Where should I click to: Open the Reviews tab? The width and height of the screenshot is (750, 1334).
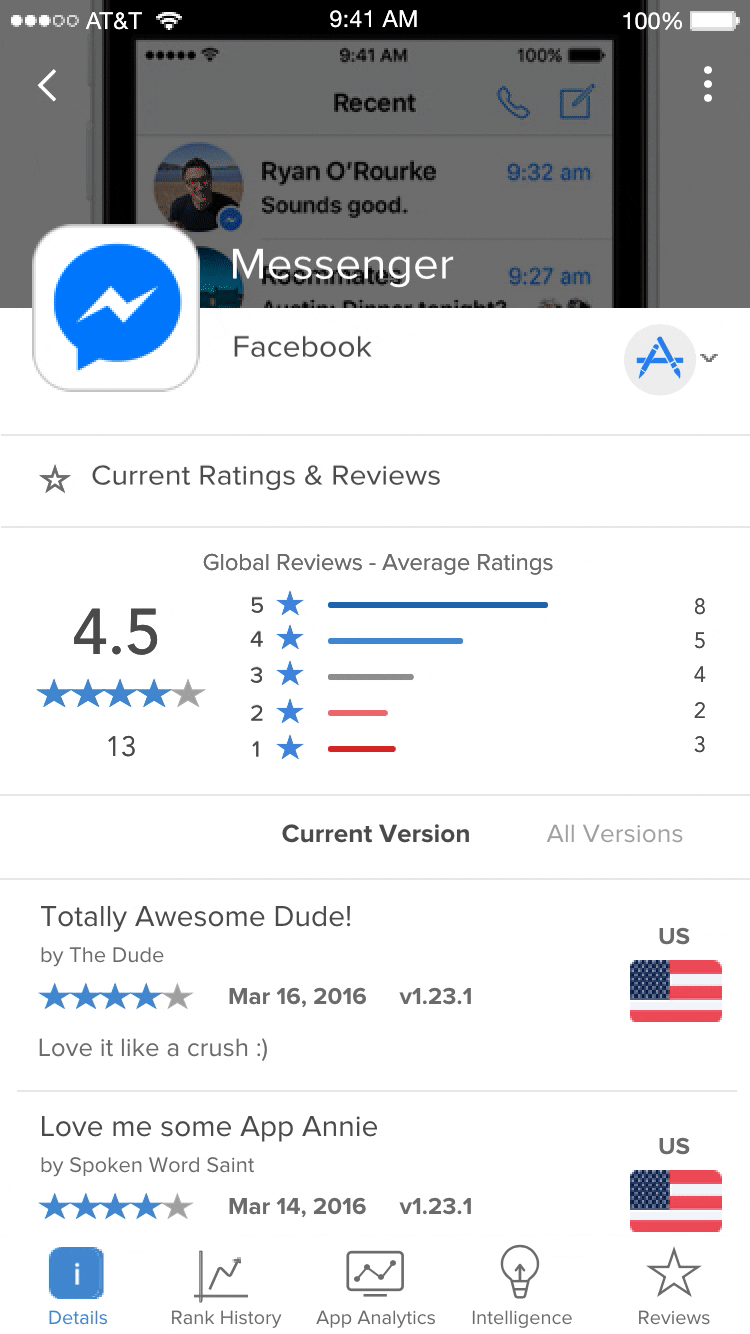(673, 1286)
